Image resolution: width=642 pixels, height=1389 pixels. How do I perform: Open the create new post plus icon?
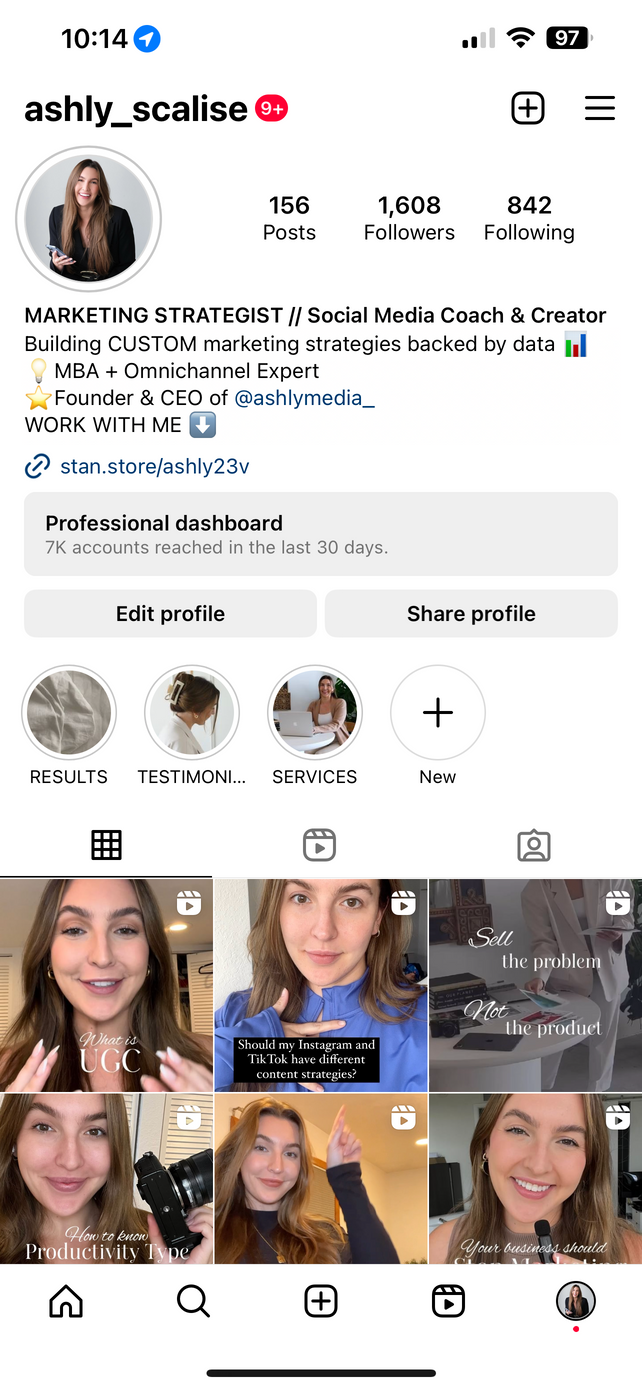527,108
